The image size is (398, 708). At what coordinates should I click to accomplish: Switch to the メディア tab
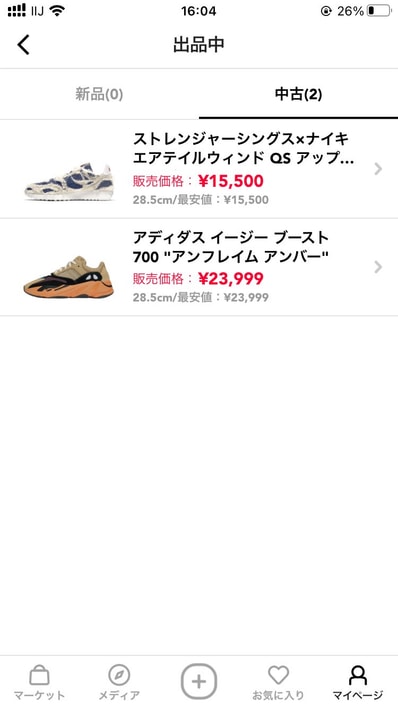pyautogui.click(x=119, y=682)
